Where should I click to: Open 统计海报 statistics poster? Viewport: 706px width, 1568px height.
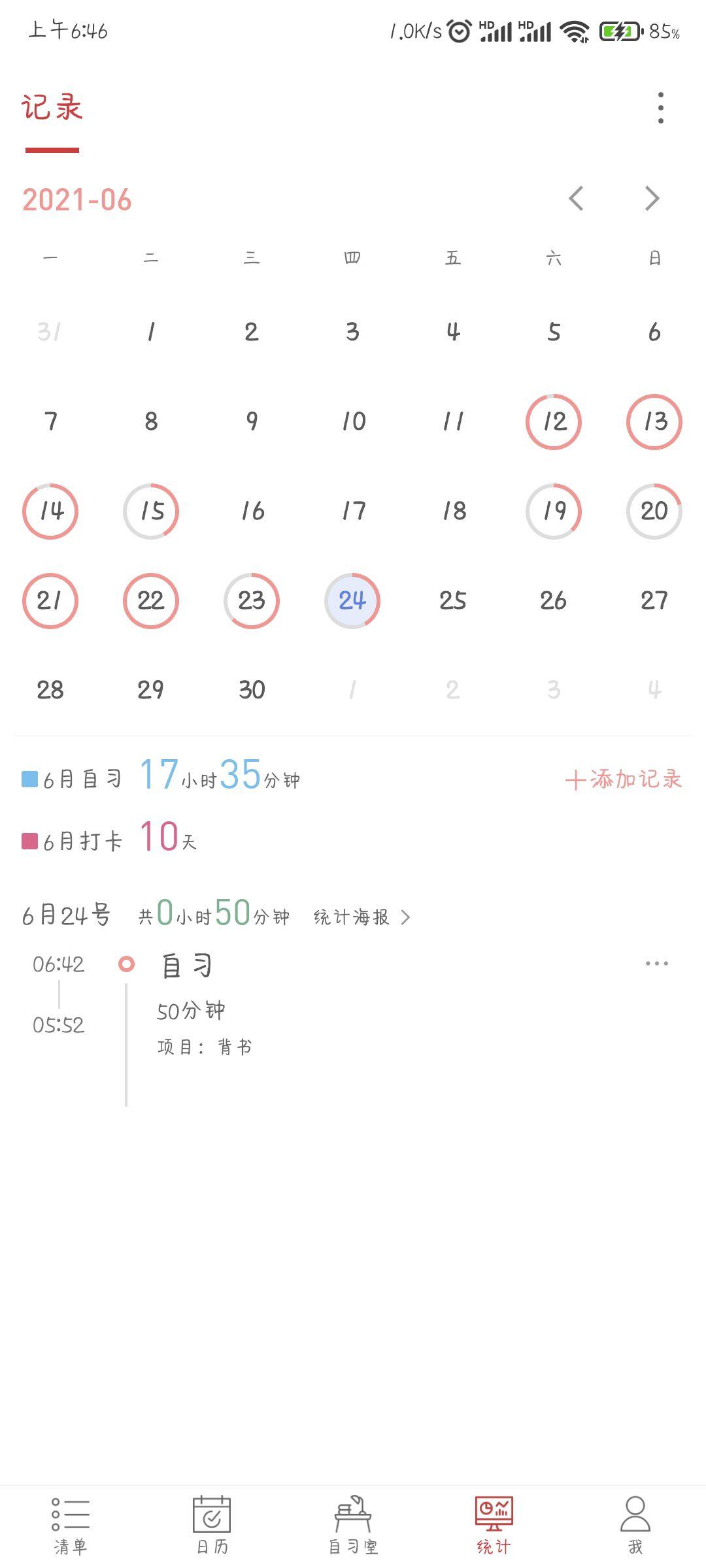(362, 917)
